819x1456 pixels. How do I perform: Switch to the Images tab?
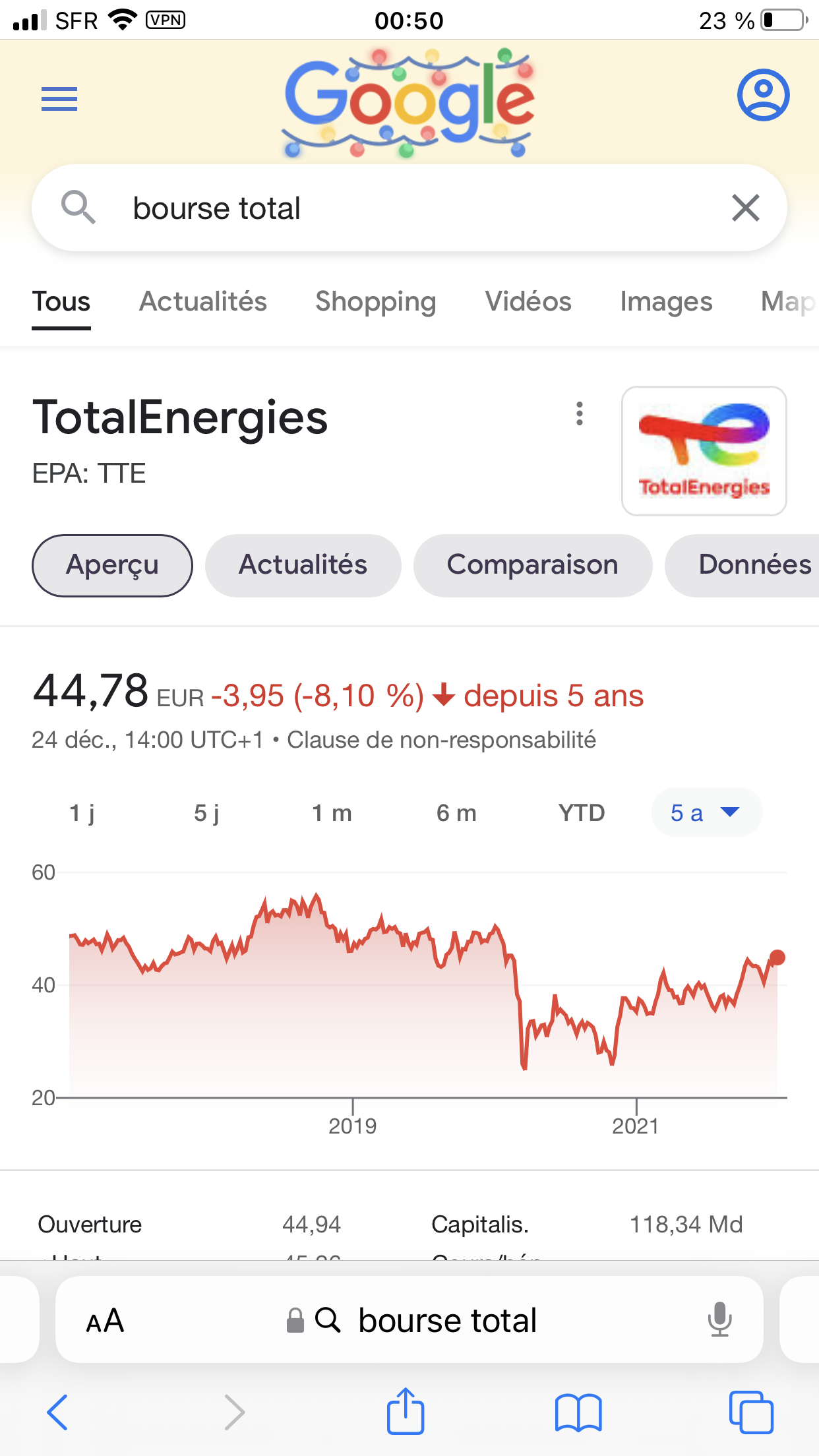(666, 302)
